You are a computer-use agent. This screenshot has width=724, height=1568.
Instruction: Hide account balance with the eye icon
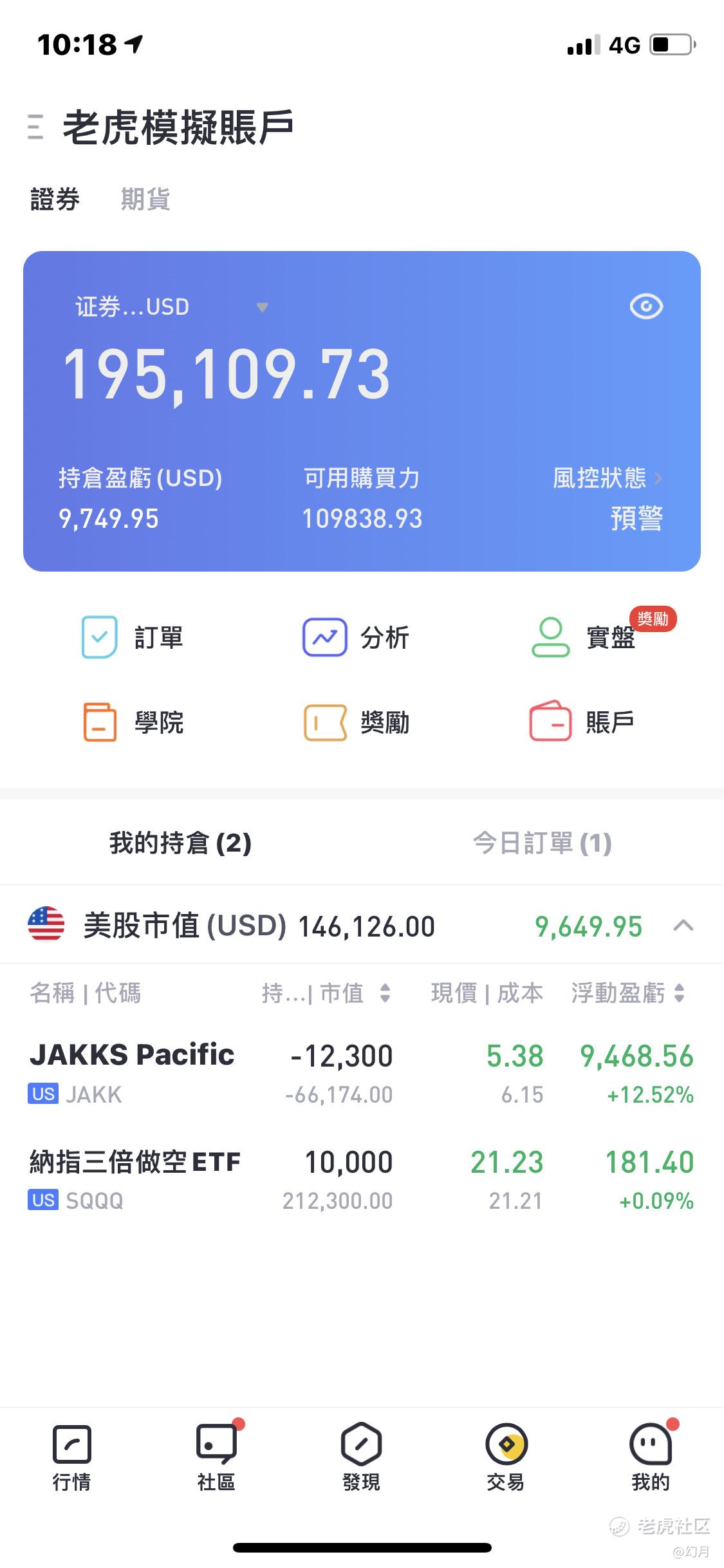point(645,306)
